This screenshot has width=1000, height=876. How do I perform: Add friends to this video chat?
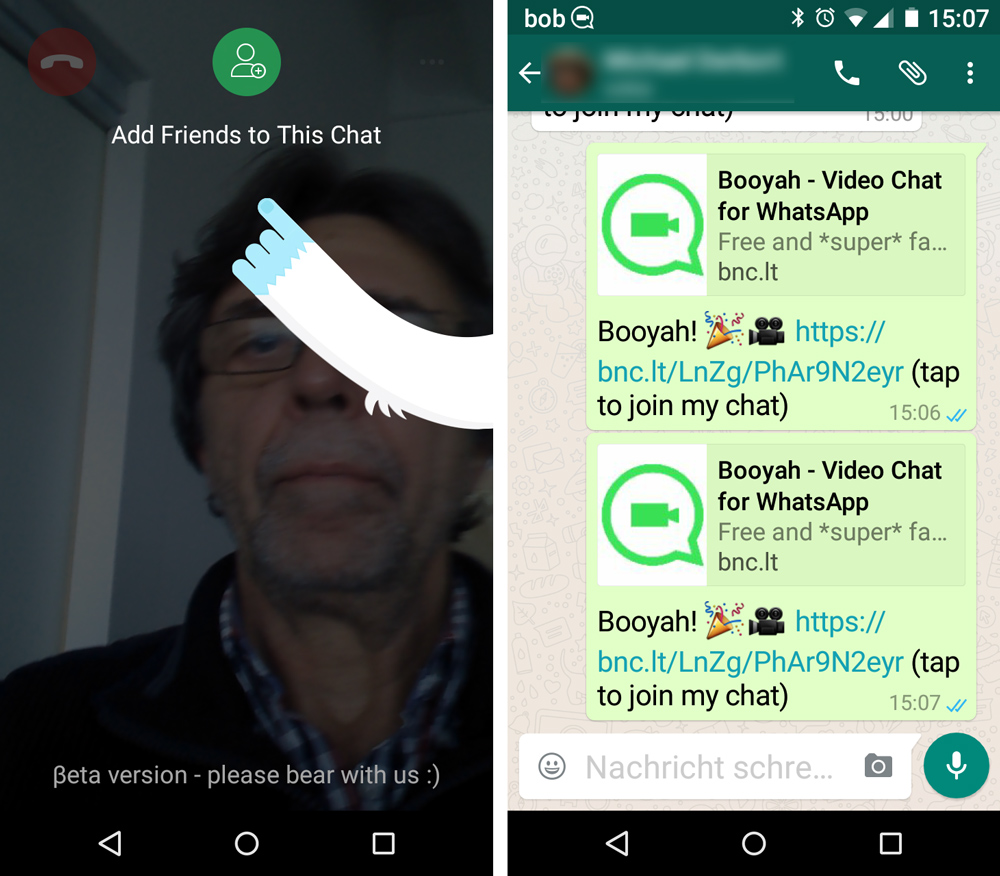point(246,62)
